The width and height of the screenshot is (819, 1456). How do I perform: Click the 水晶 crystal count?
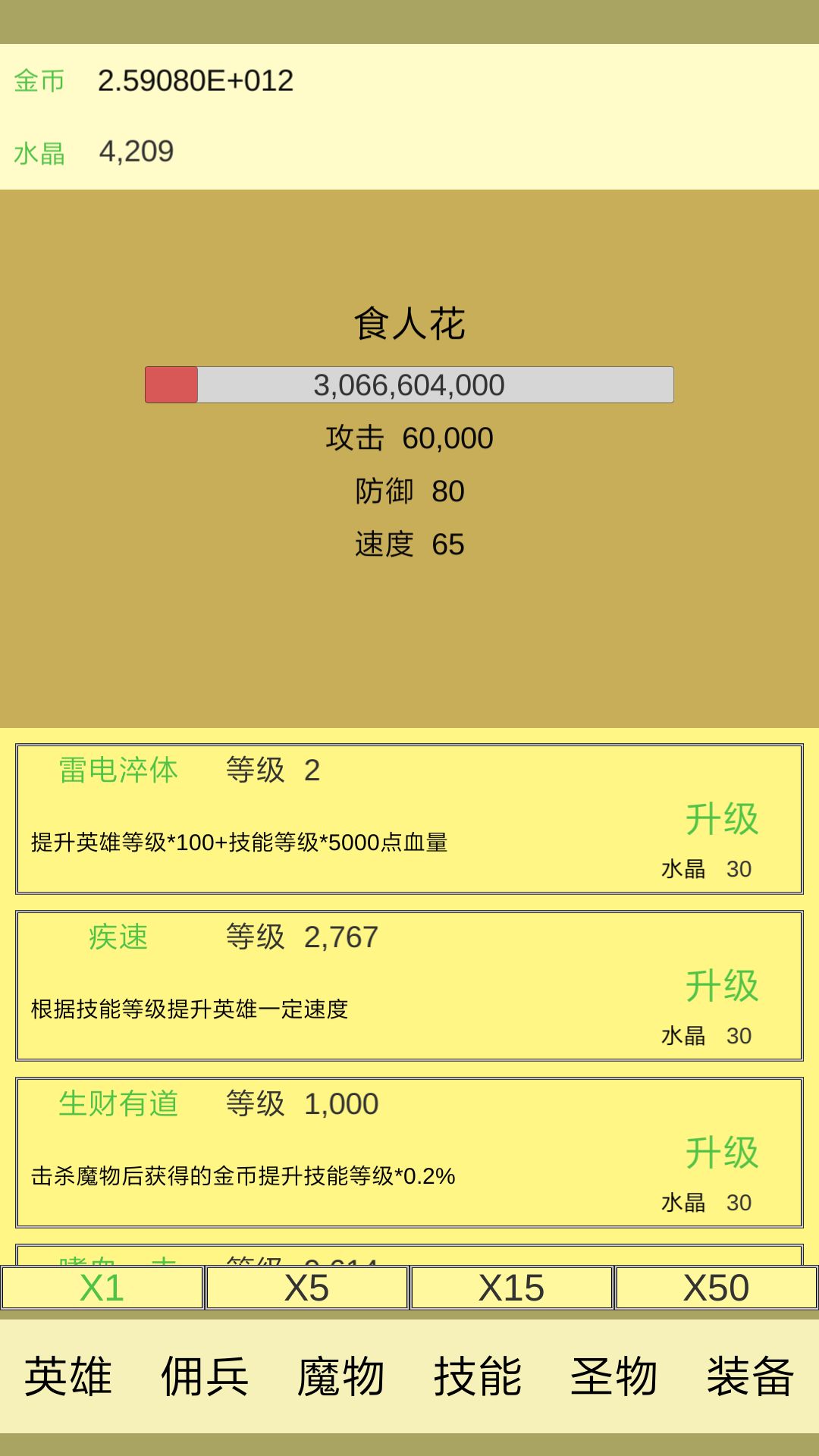136,150
